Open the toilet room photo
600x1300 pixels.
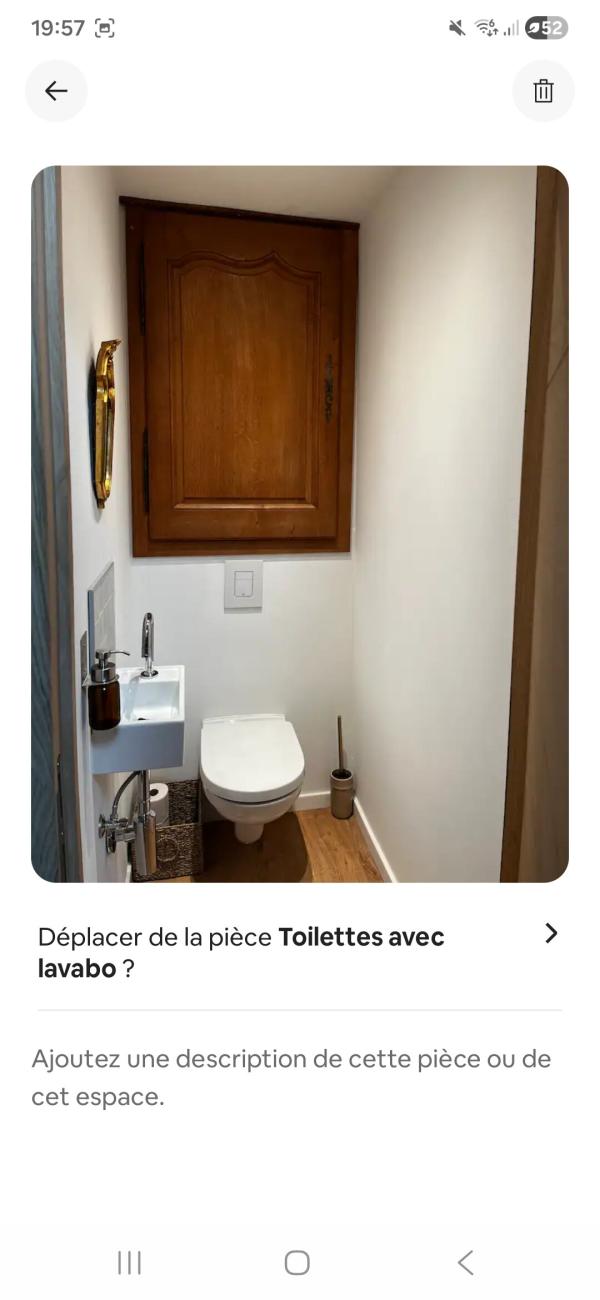[x=300, y=523]
